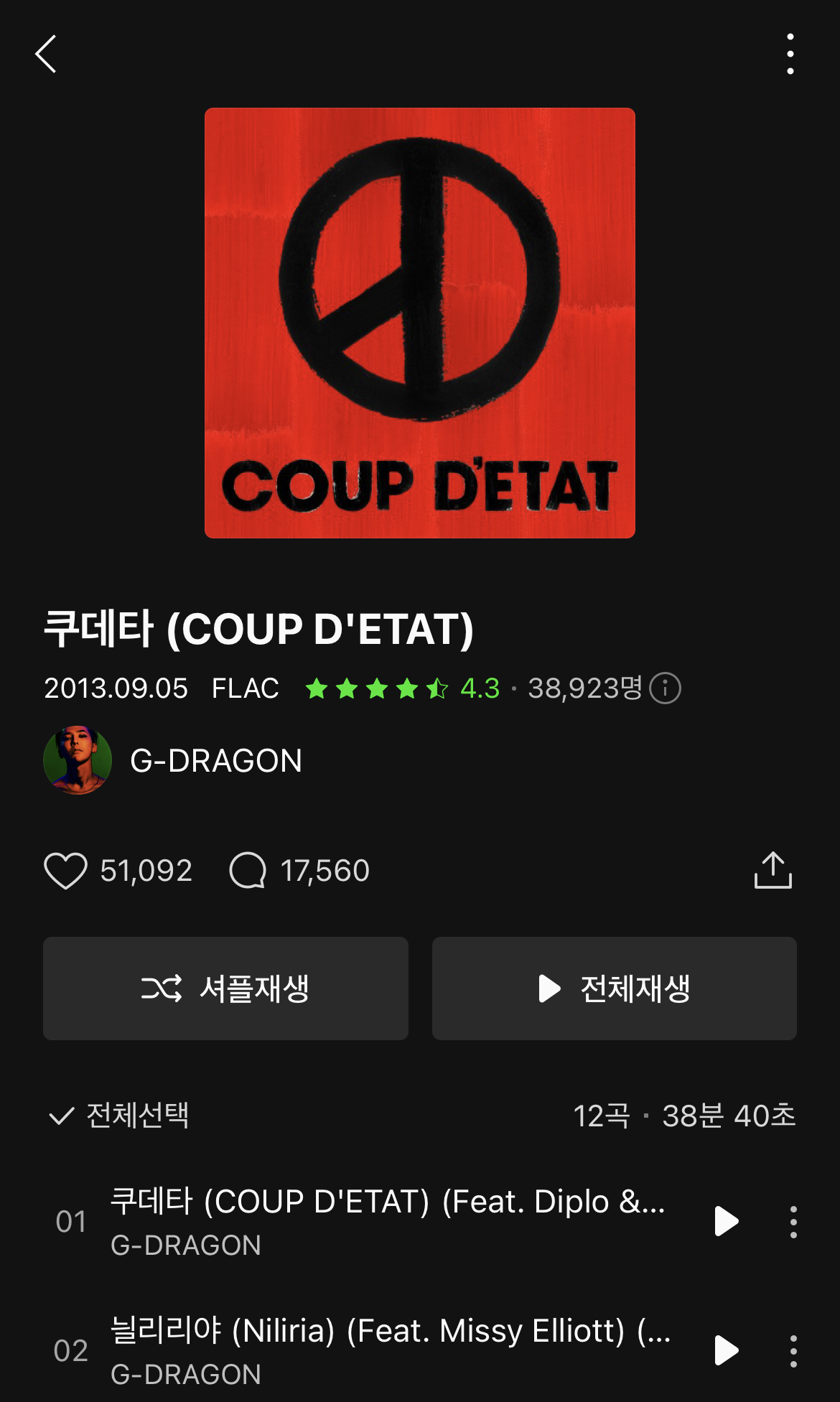Open options menu for track 쿠데타 (COUP D'ETAT)
The image size is (840, 1402).
point(793,1219)
